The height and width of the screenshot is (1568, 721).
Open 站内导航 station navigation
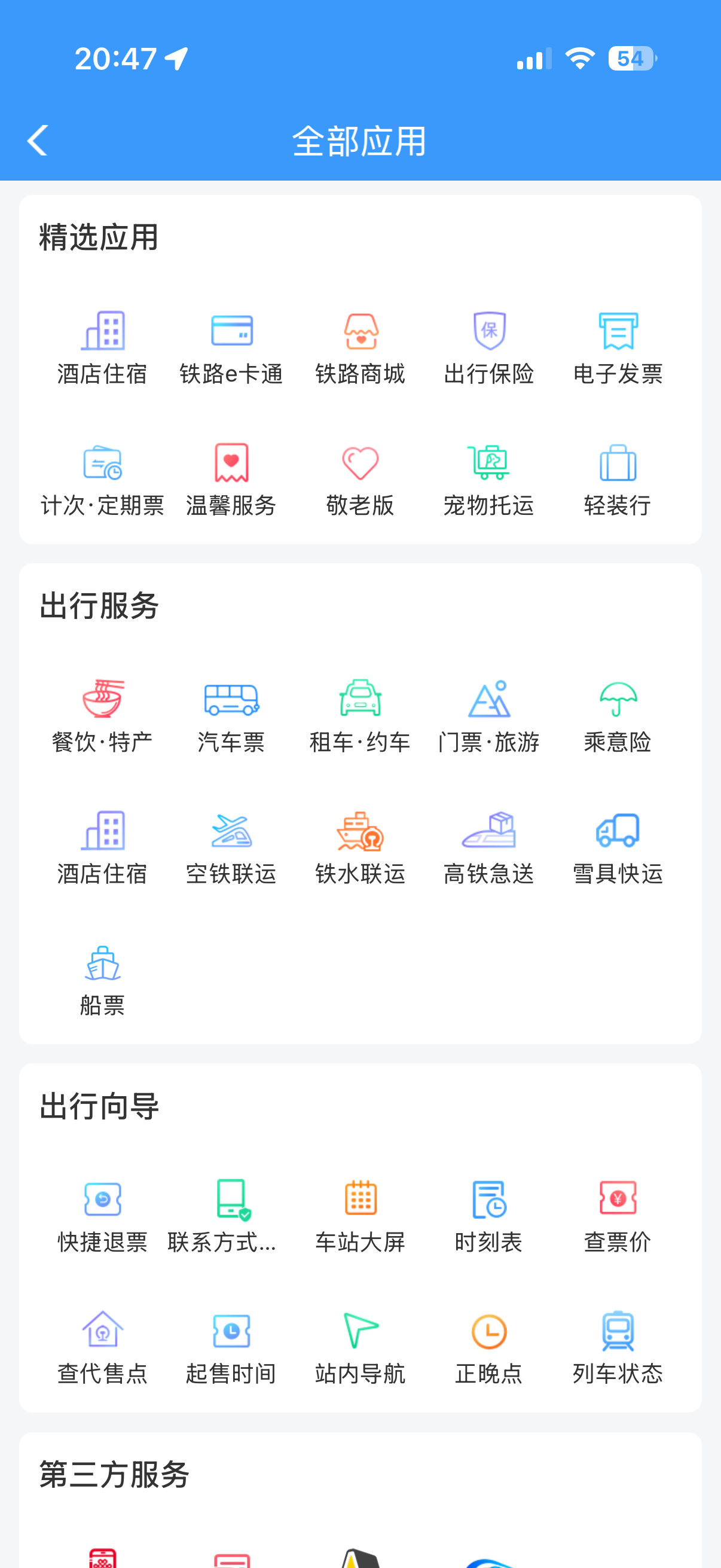360,1348
